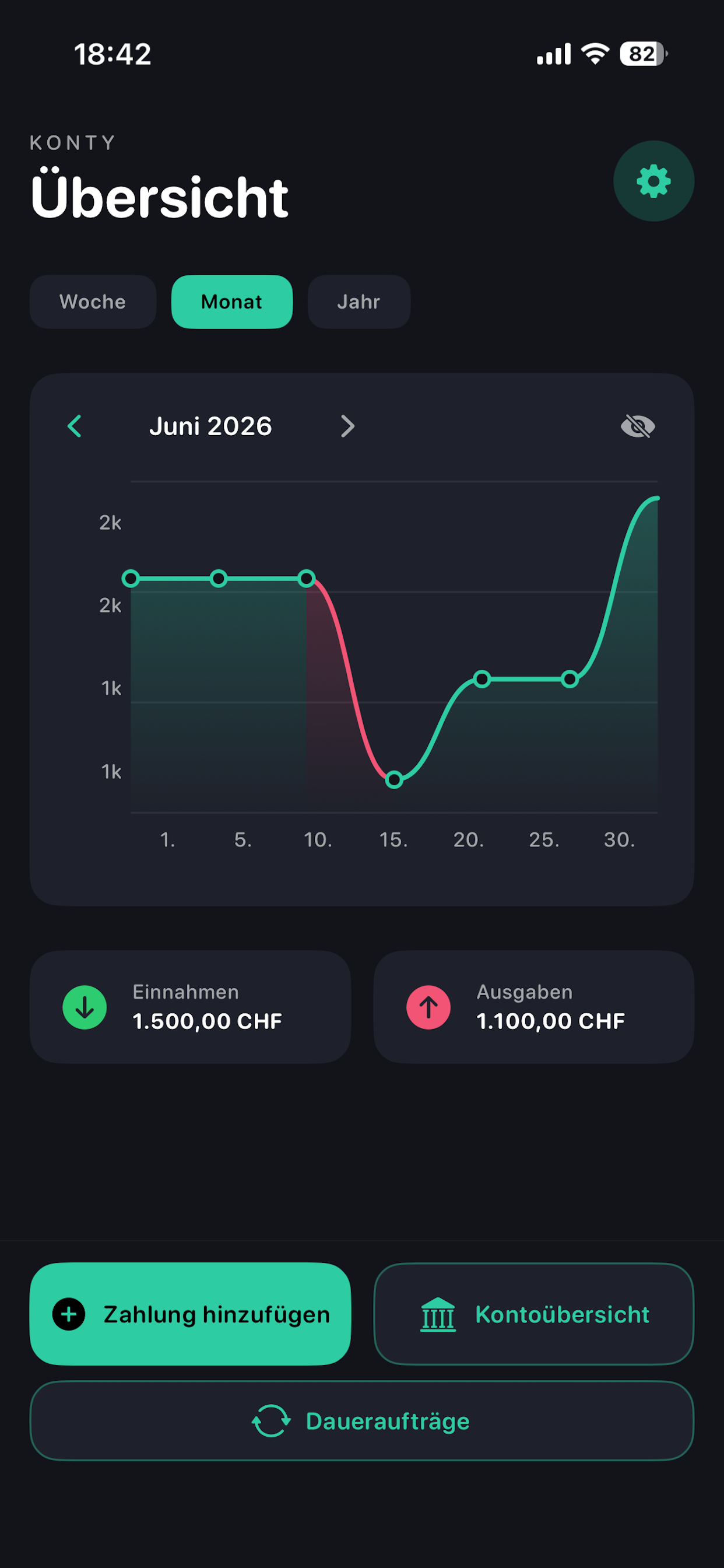Screen dimensions: 724x1568
Task: Go to the next month after Juni 2026
Action: coord(347,426)
